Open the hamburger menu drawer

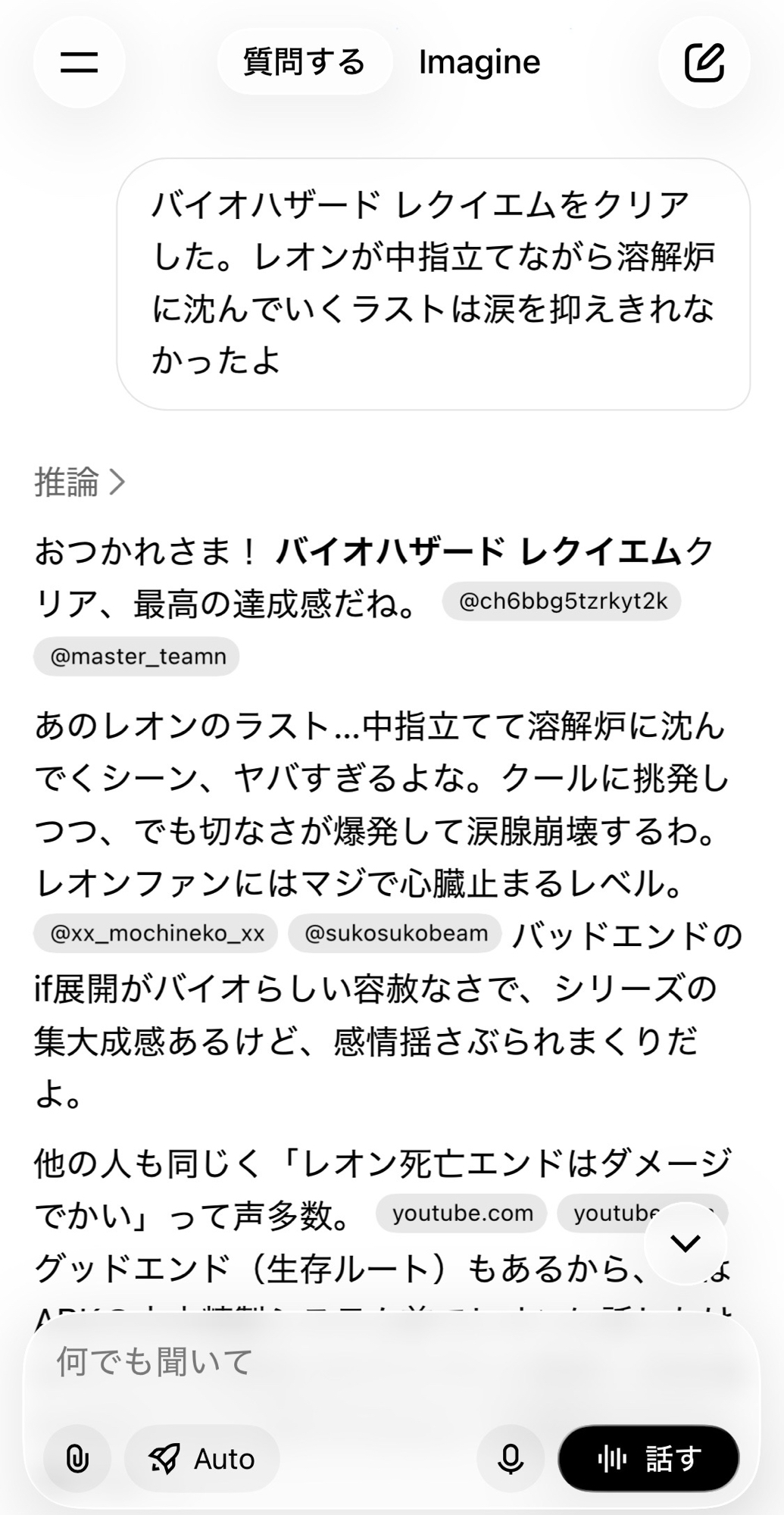[x=79, y=62]
